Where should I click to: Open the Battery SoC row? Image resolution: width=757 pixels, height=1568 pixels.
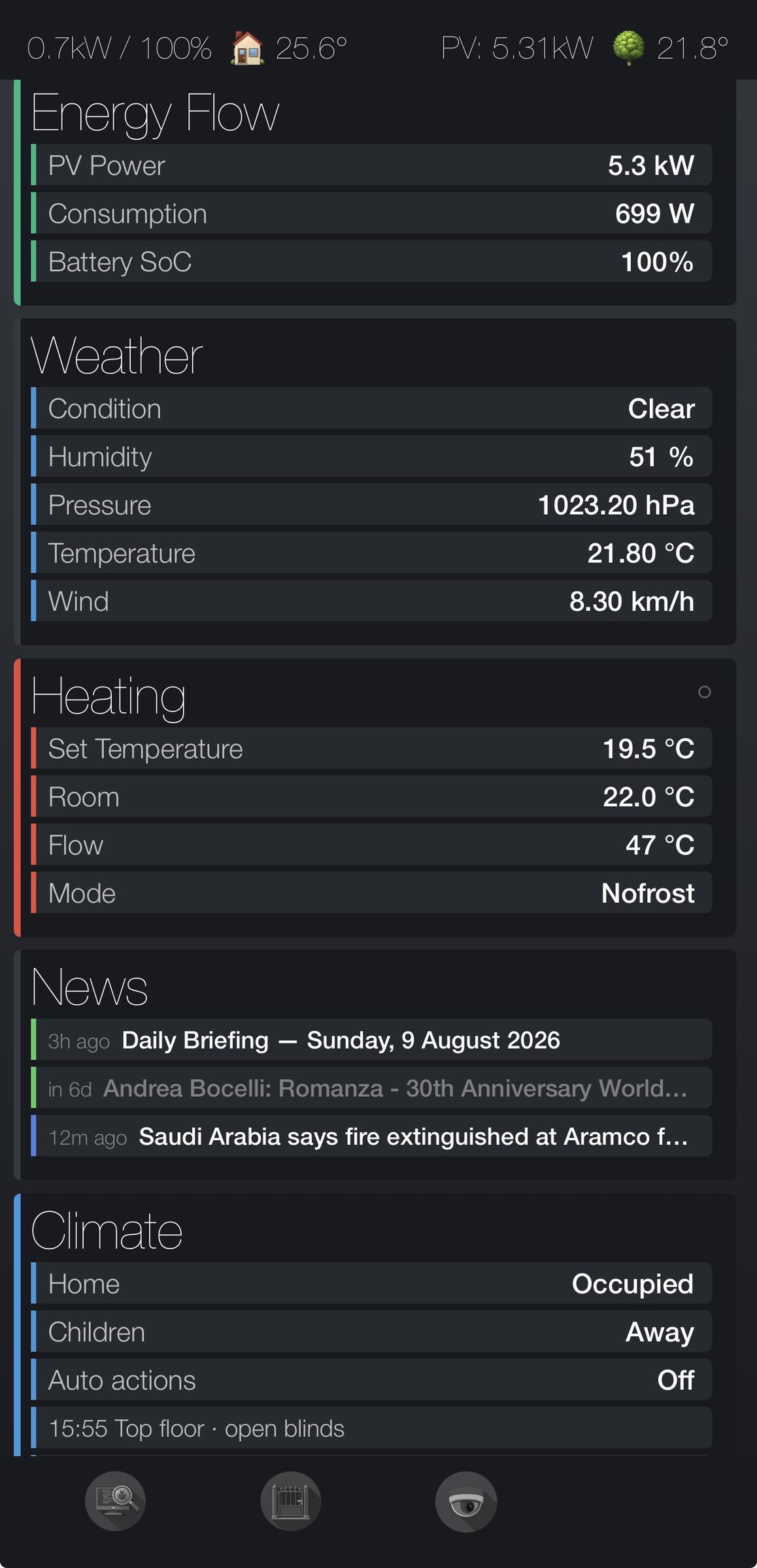371,261
